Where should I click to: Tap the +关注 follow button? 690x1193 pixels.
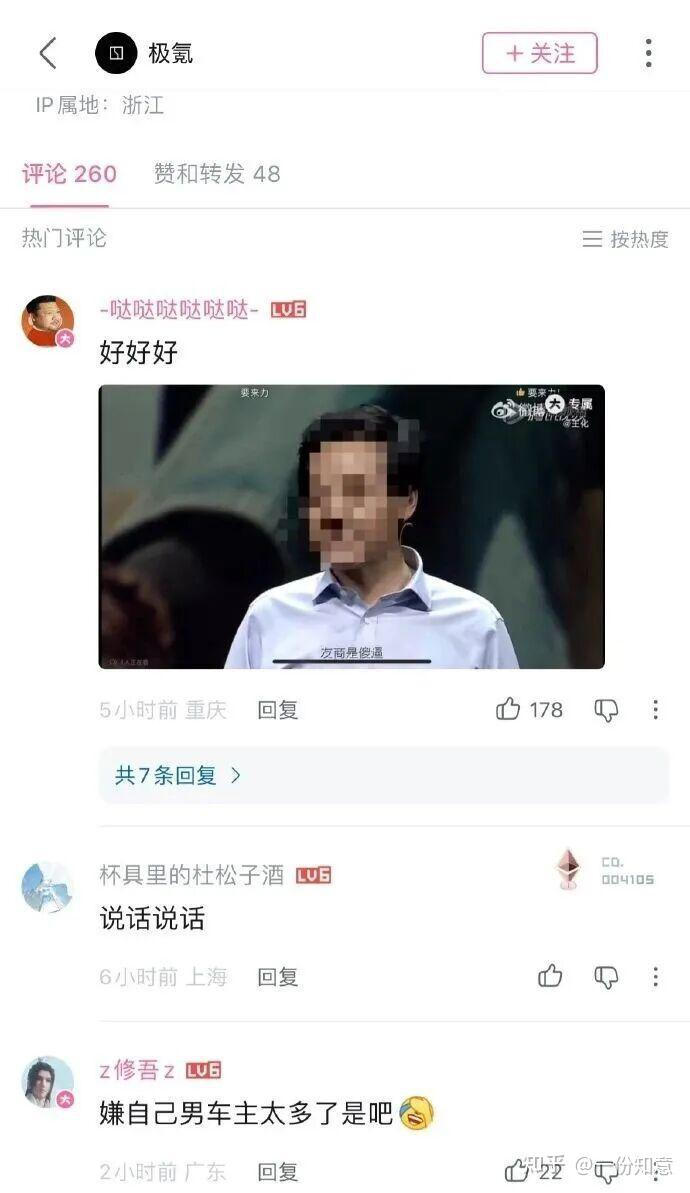539,53
